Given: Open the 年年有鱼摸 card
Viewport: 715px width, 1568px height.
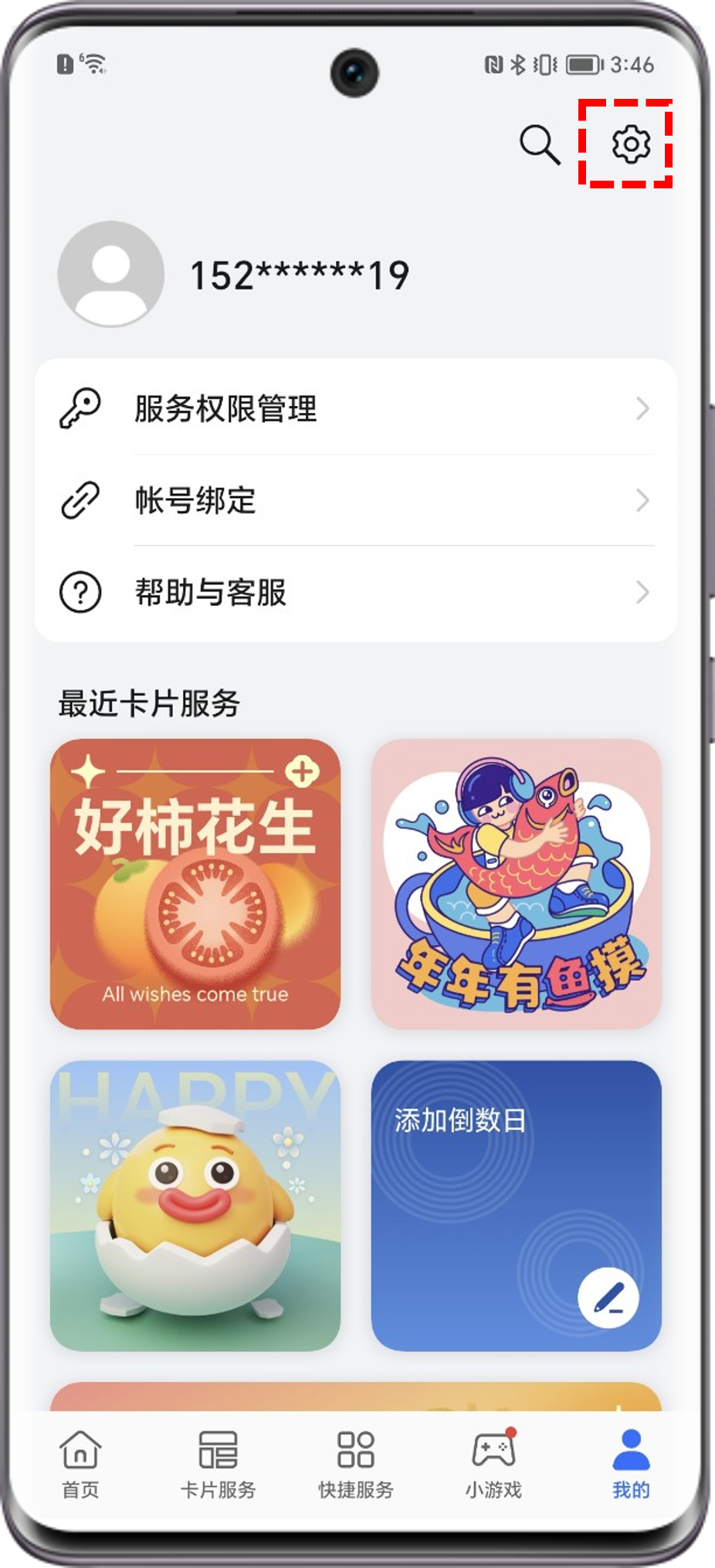Looking at the screenshot, I should 517,884.
